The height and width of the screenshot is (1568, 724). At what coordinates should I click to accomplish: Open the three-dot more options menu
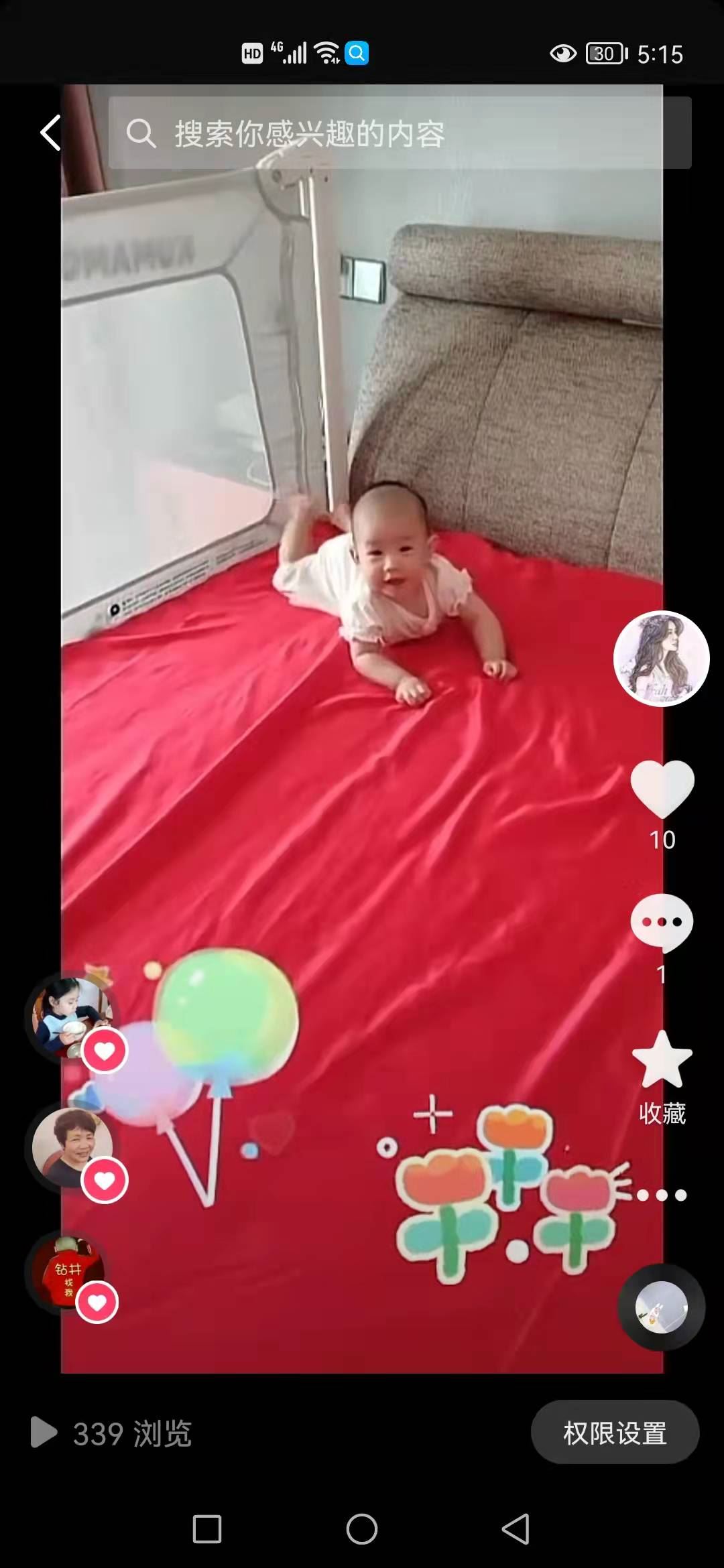click(x=662, y=1195)
